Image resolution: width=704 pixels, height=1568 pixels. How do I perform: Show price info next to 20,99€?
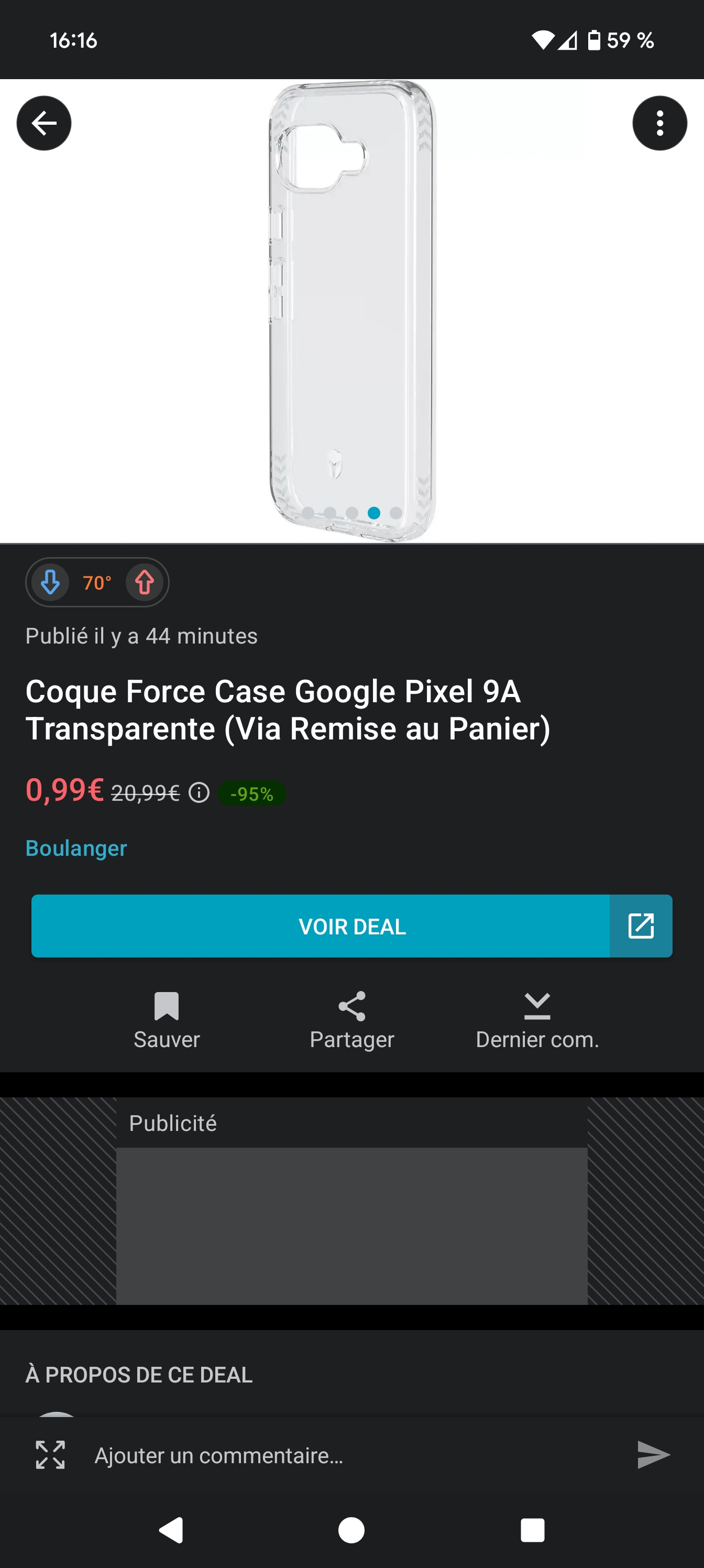(x=199, y=792)
